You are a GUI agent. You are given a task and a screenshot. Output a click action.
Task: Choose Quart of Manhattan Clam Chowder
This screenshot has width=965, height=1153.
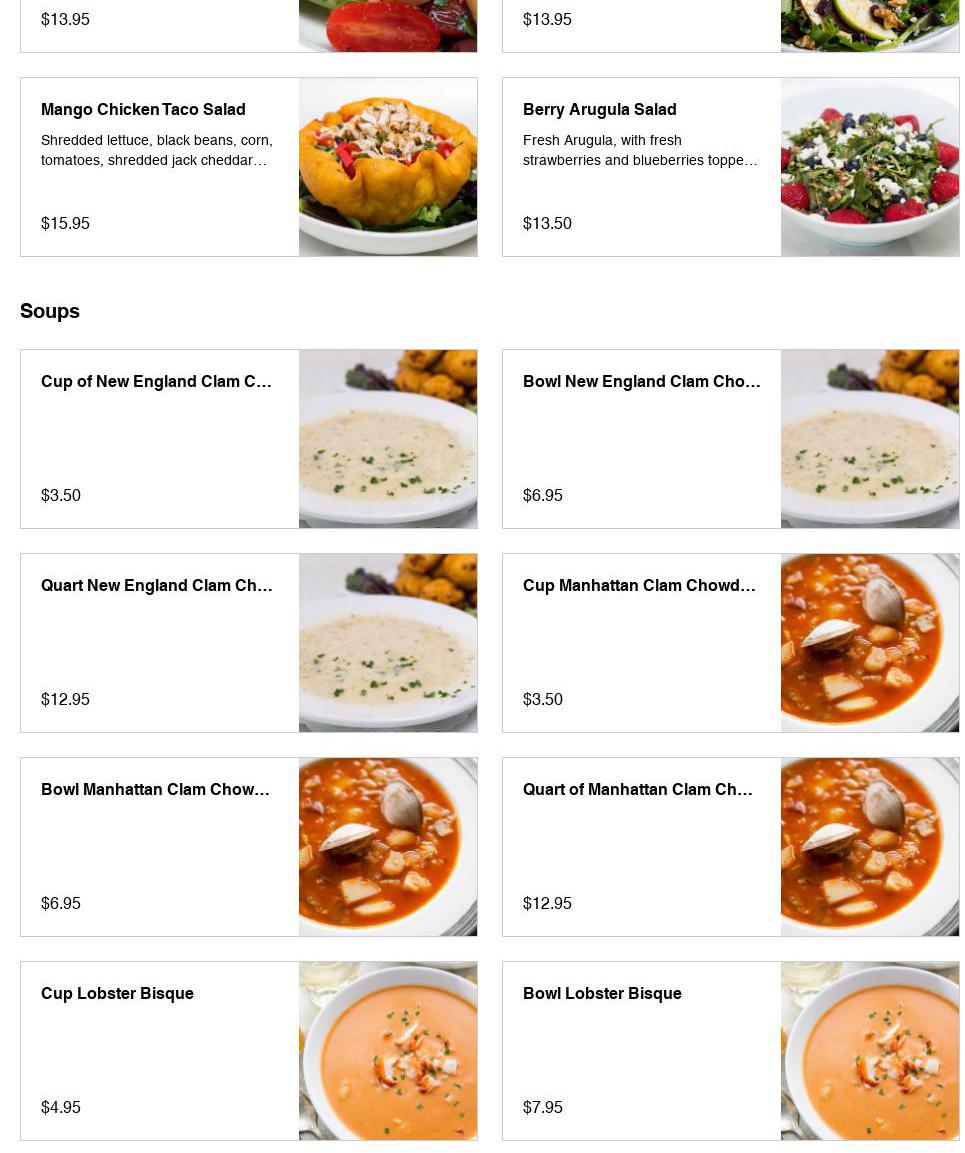click(730, 847)
